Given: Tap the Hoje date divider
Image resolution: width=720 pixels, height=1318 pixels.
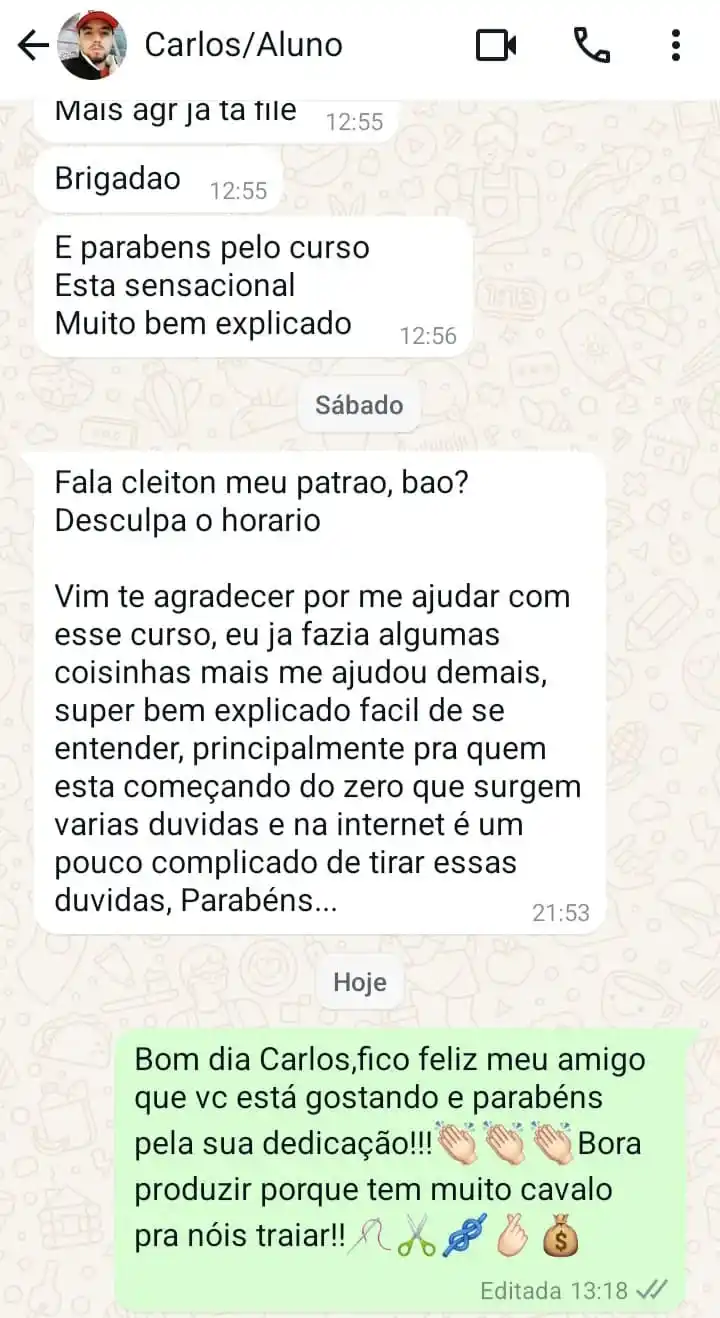Looking at the screenshot, I should tap(359, 982).
